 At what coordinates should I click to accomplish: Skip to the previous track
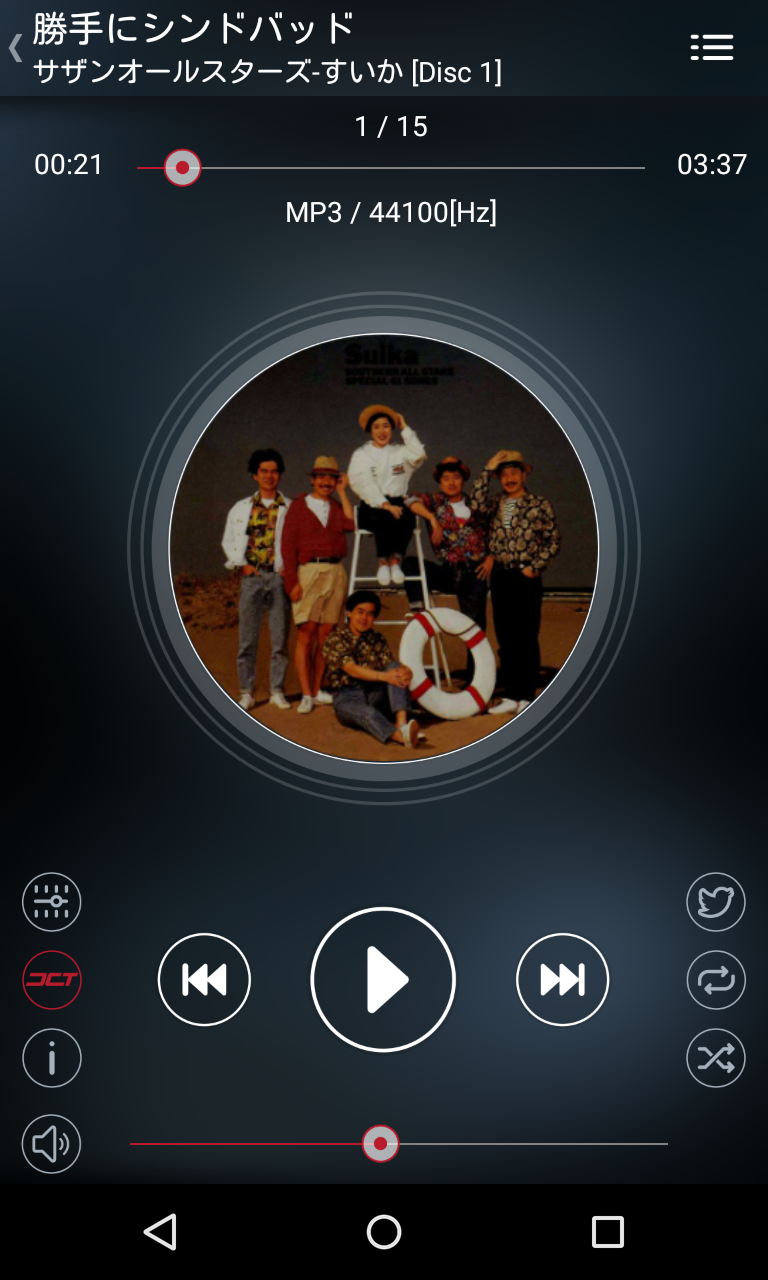(x=204, y=980)
